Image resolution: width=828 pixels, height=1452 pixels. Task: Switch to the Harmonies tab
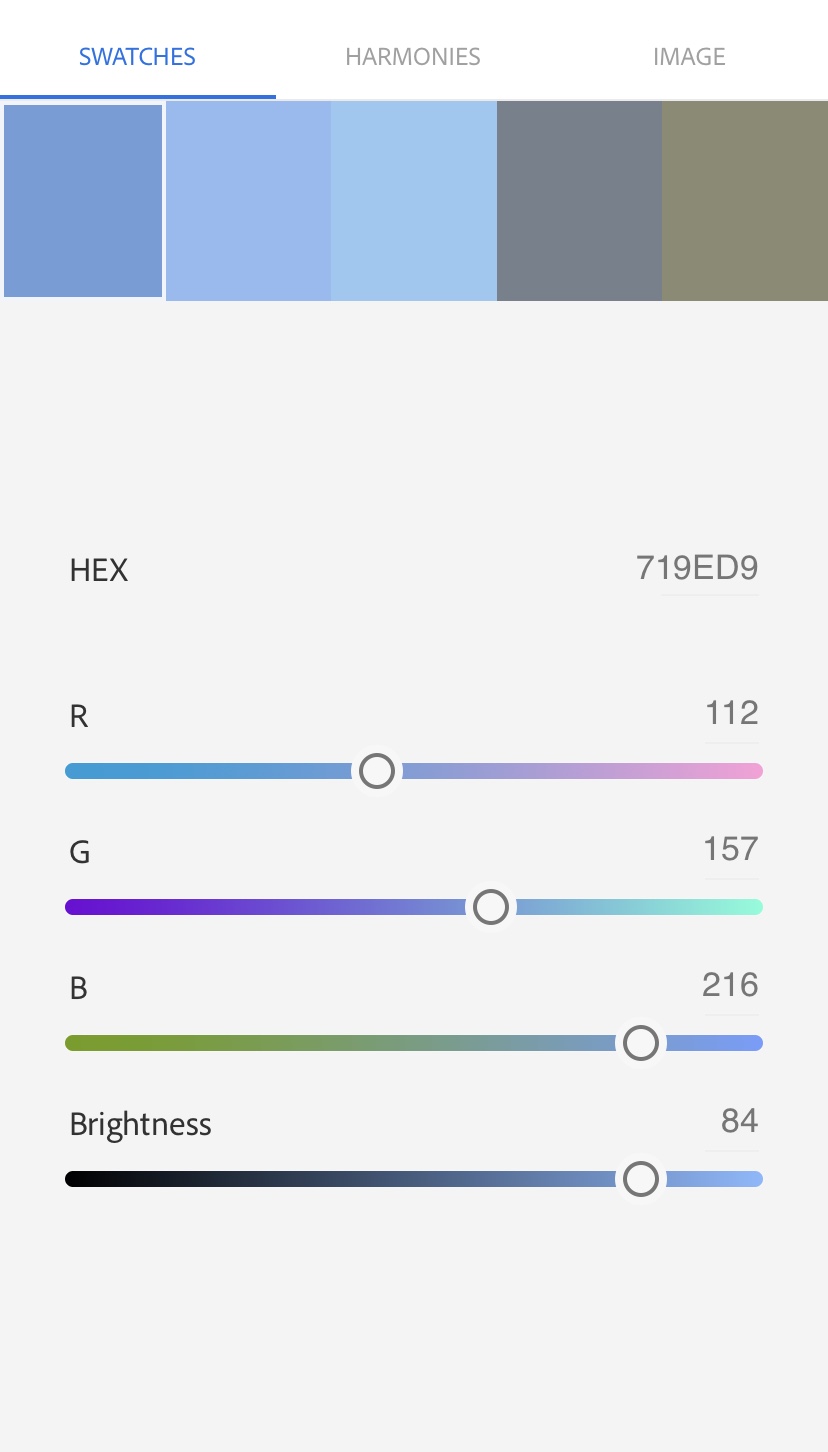tap(413, 57)
